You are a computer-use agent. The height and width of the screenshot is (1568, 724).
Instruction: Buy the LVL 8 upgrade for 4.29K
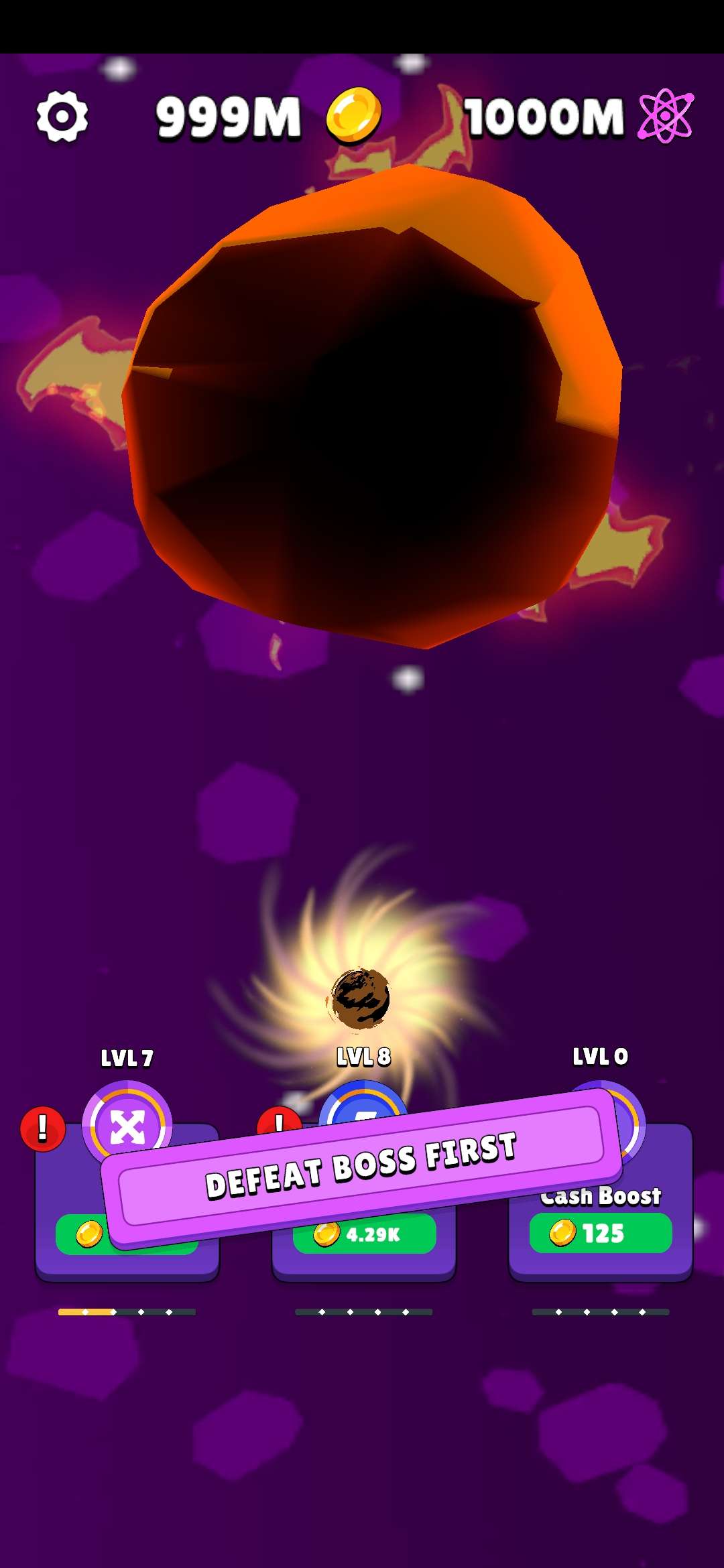pyautogui.click(x=364, y=1235)
